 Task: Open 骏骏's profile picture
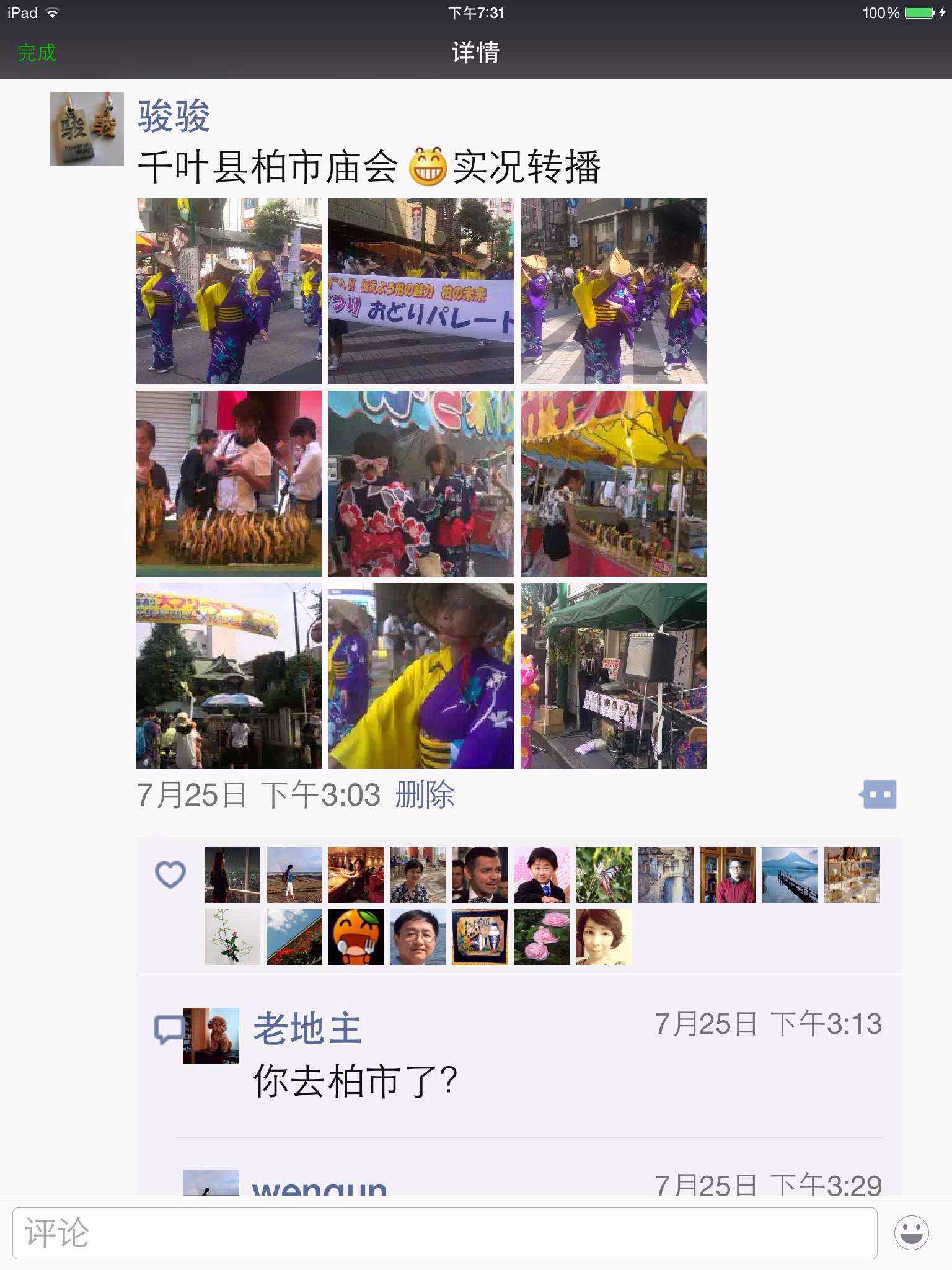point(87,129)
